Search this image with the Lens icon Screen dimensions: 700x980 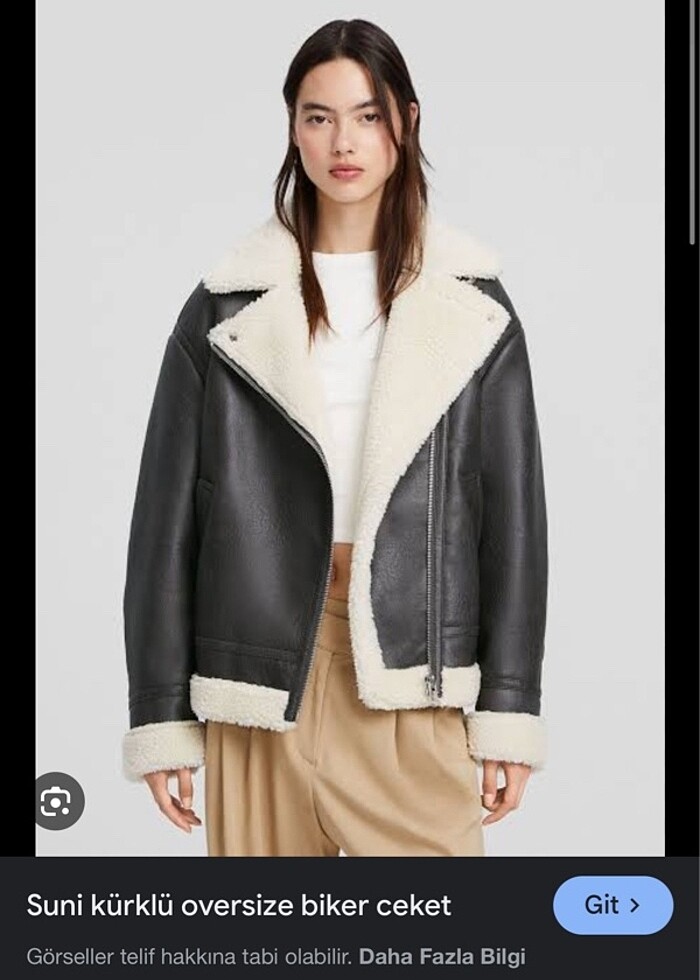(59, 801)
